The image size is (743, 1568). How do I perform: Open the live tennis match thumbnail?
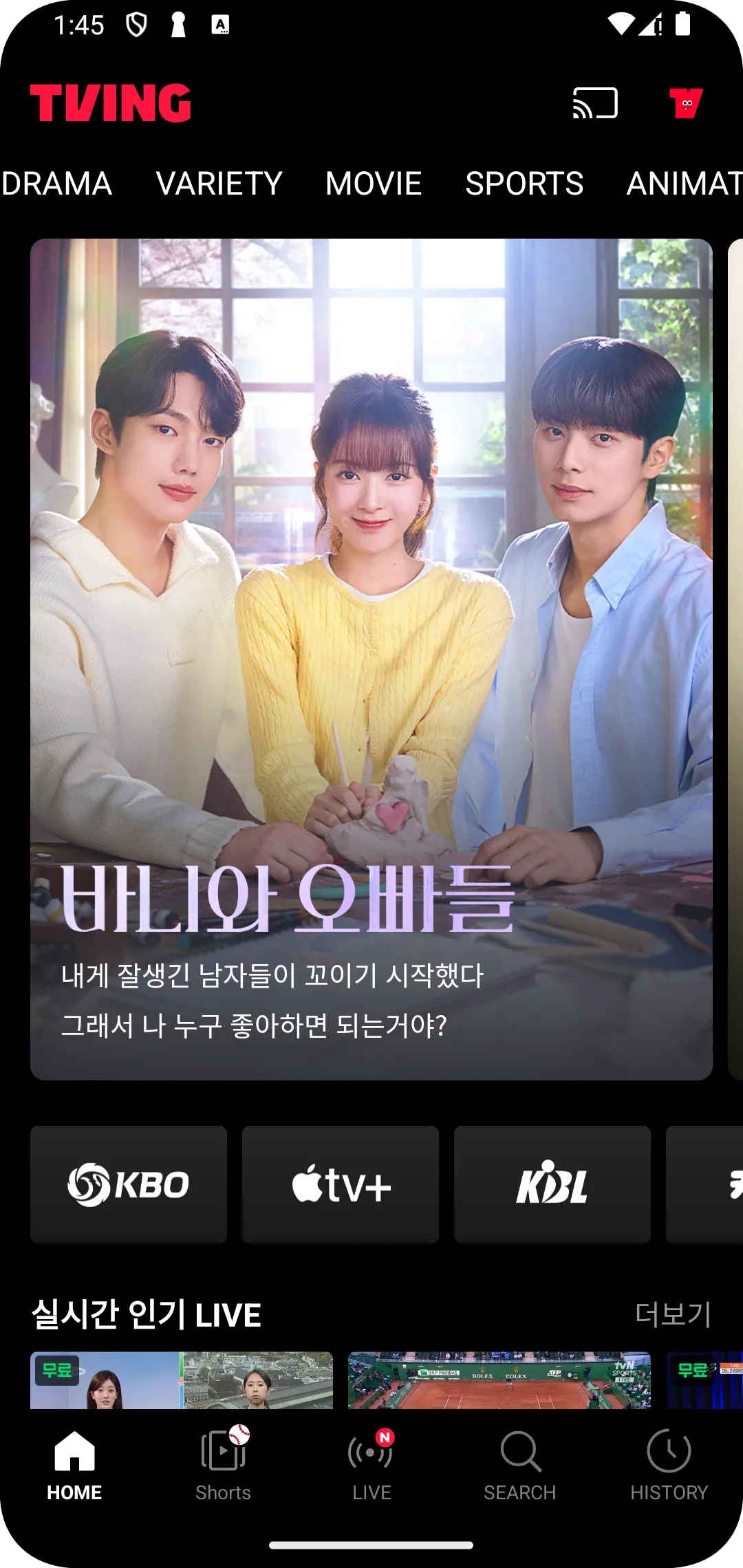pyautogui.click(x=499, y=1380)
